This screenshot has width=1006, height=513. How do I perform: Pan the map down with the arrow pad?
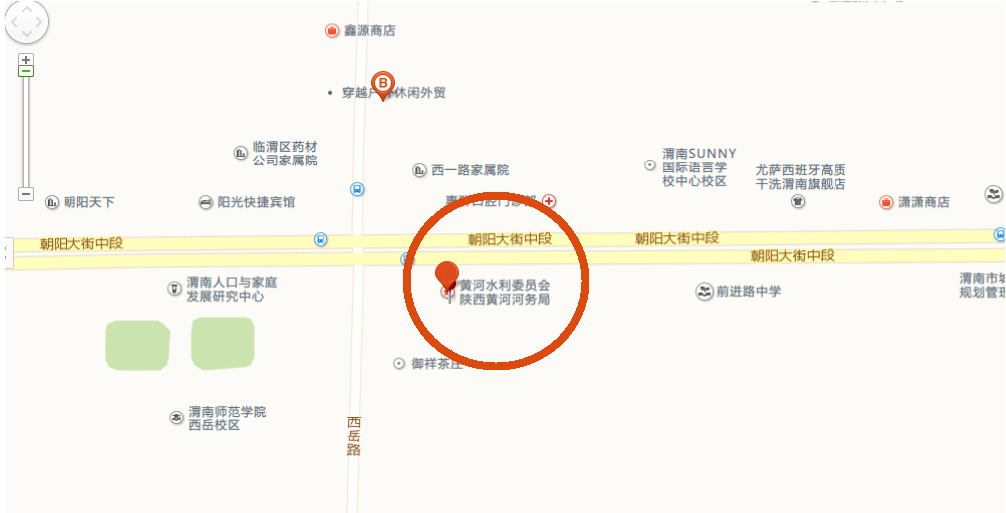coord(26,34)
